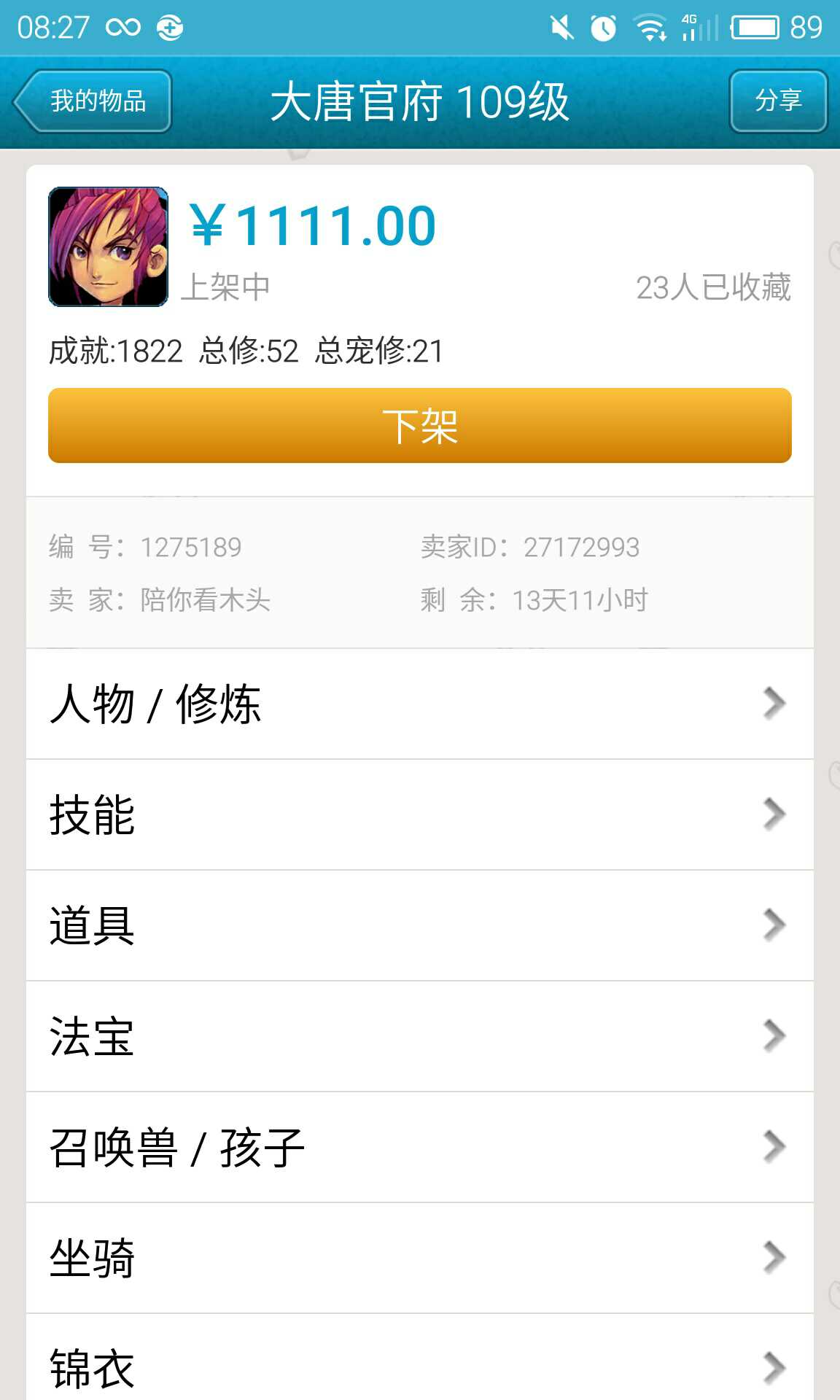
Task: Open the 坐骑 row
Action: [x=420, y=1258]
